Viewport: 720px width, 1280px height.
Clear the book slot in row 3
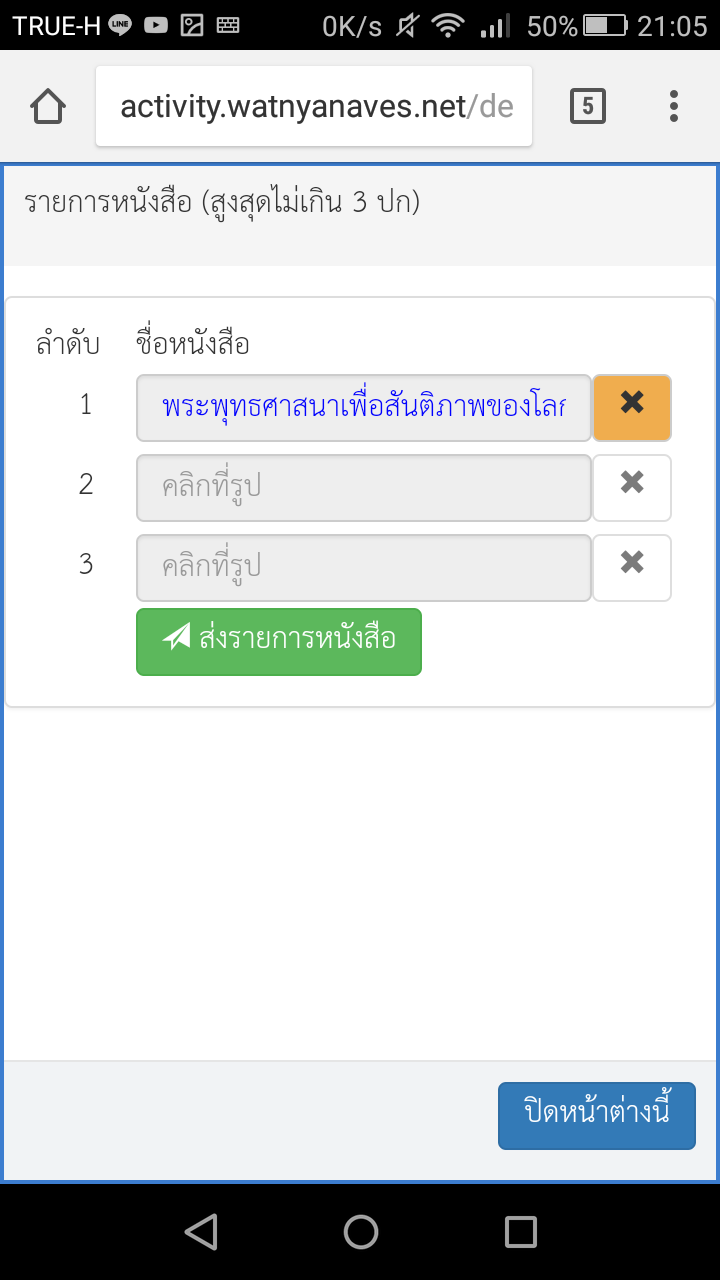[x=632, y=568]
